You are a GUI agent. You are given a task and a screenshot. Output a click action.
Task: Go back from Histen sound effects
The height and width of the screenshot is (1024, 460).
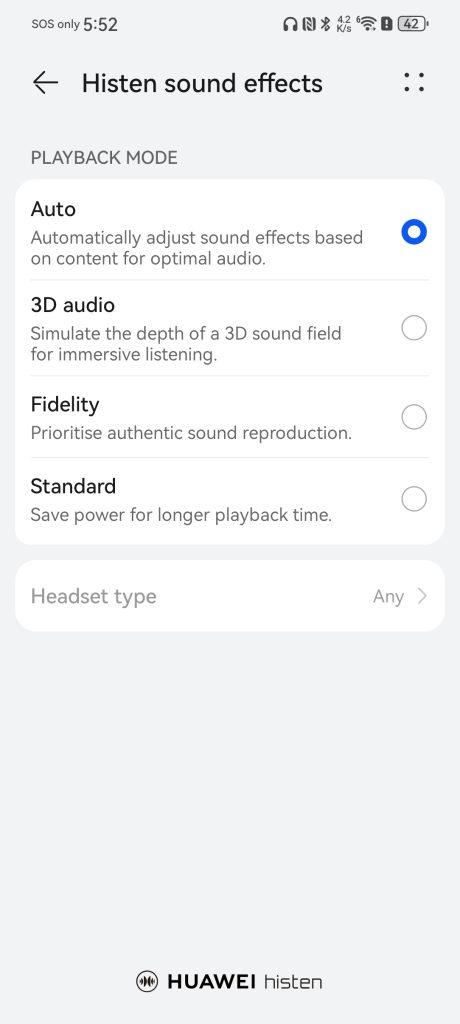click(x=45, y=83)
